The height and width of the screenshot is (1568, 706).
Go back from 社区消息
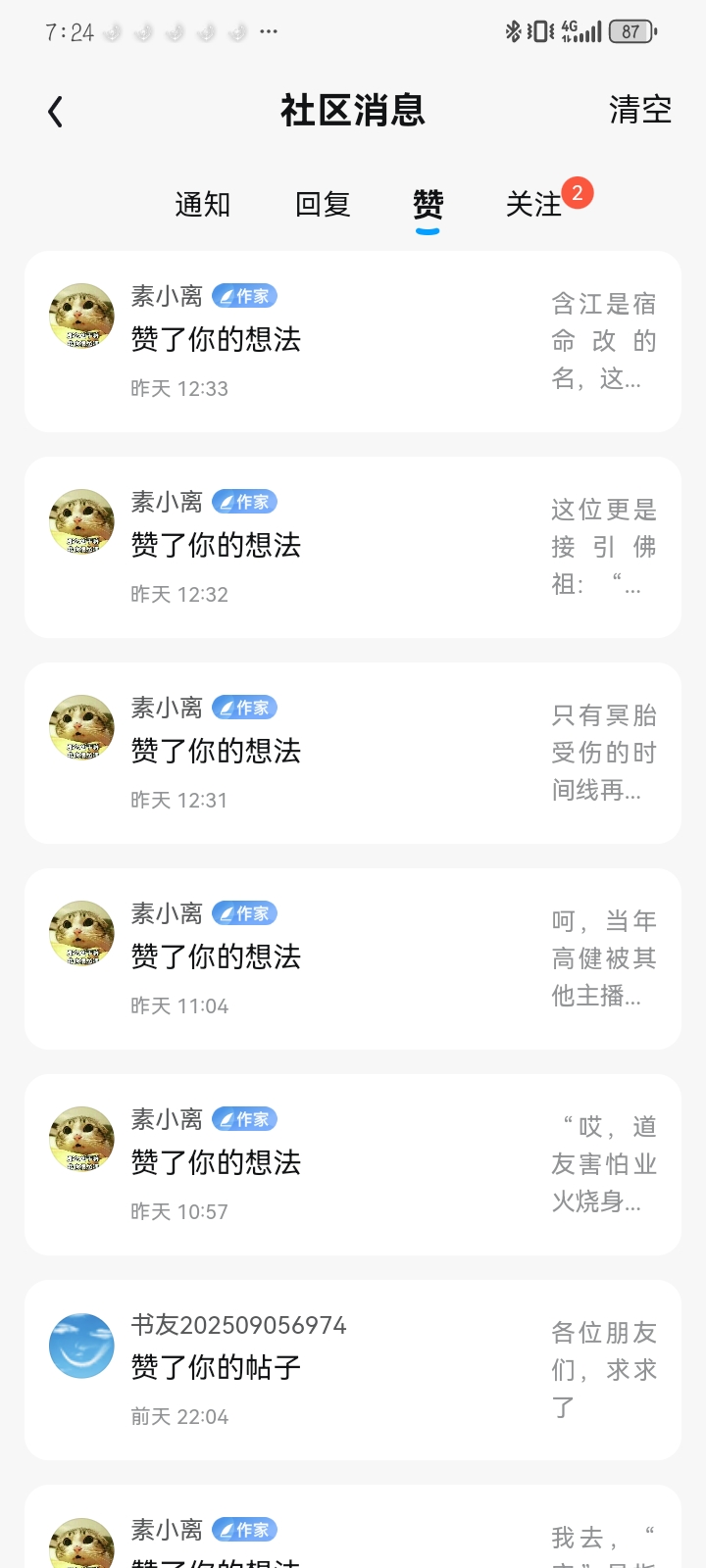coord(56,112)
